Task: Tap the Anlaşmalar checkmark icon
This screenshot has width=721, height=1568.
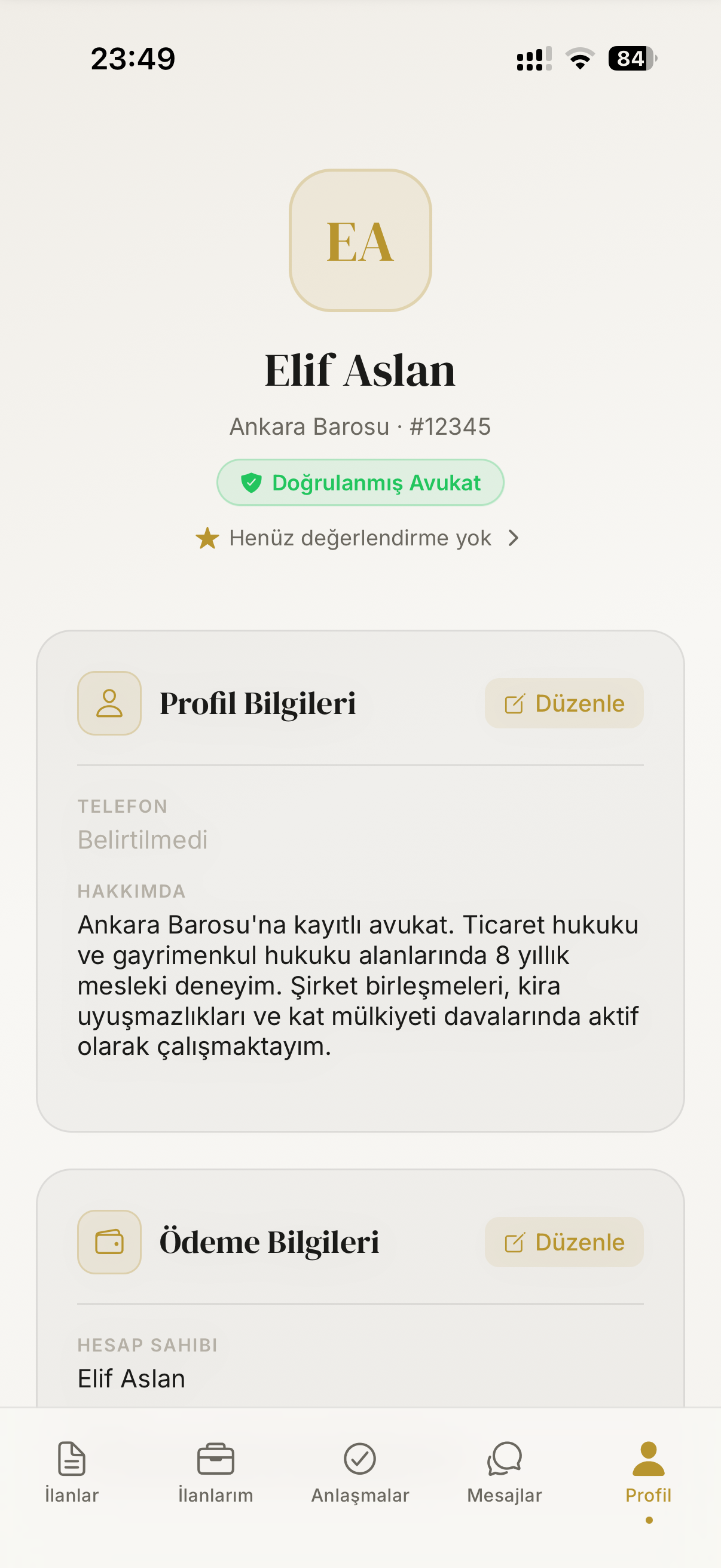Action: pyautogui.click(x=360, y=1457)
